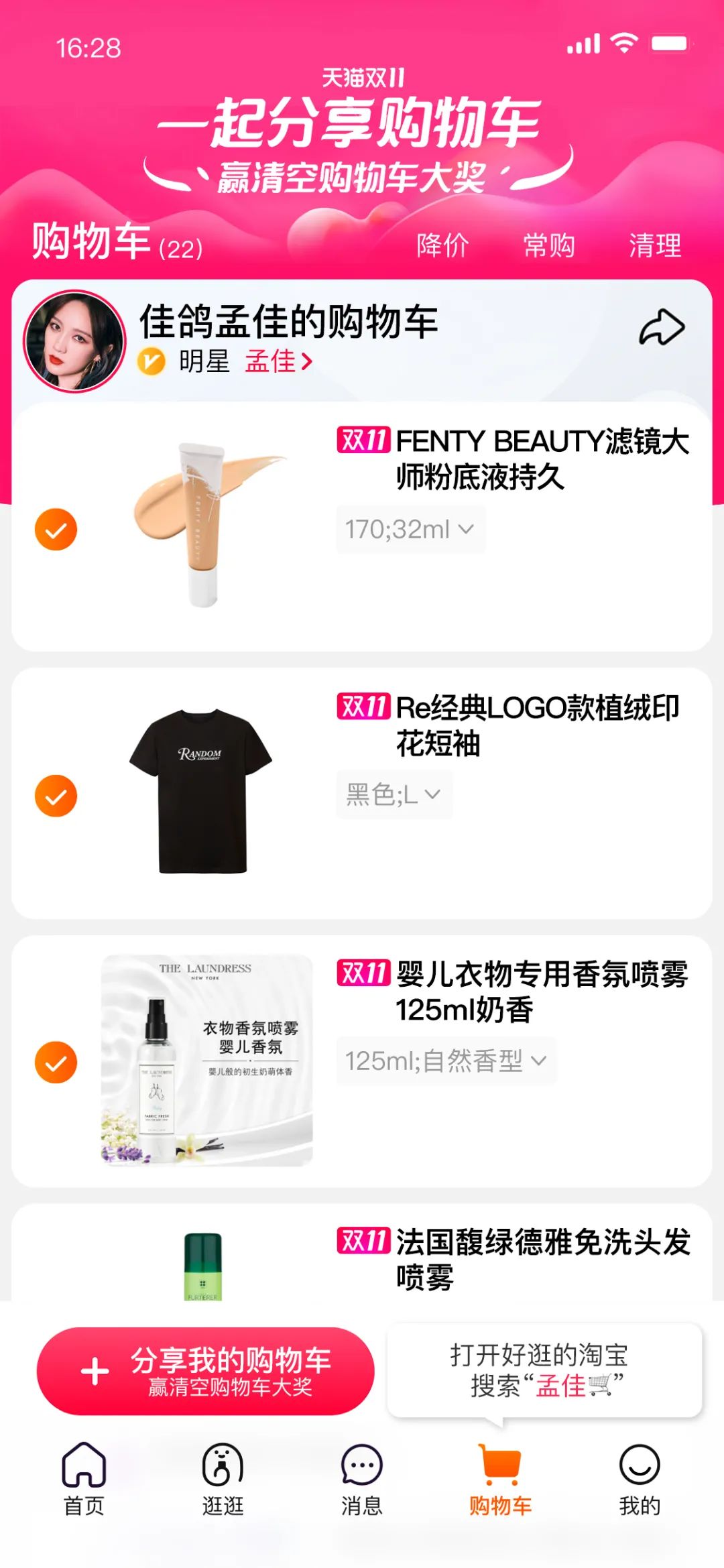This screenshot has height=1568, width=724.
Task: Uncheck the black LOGO T-shirt selection
Action: 56,796
